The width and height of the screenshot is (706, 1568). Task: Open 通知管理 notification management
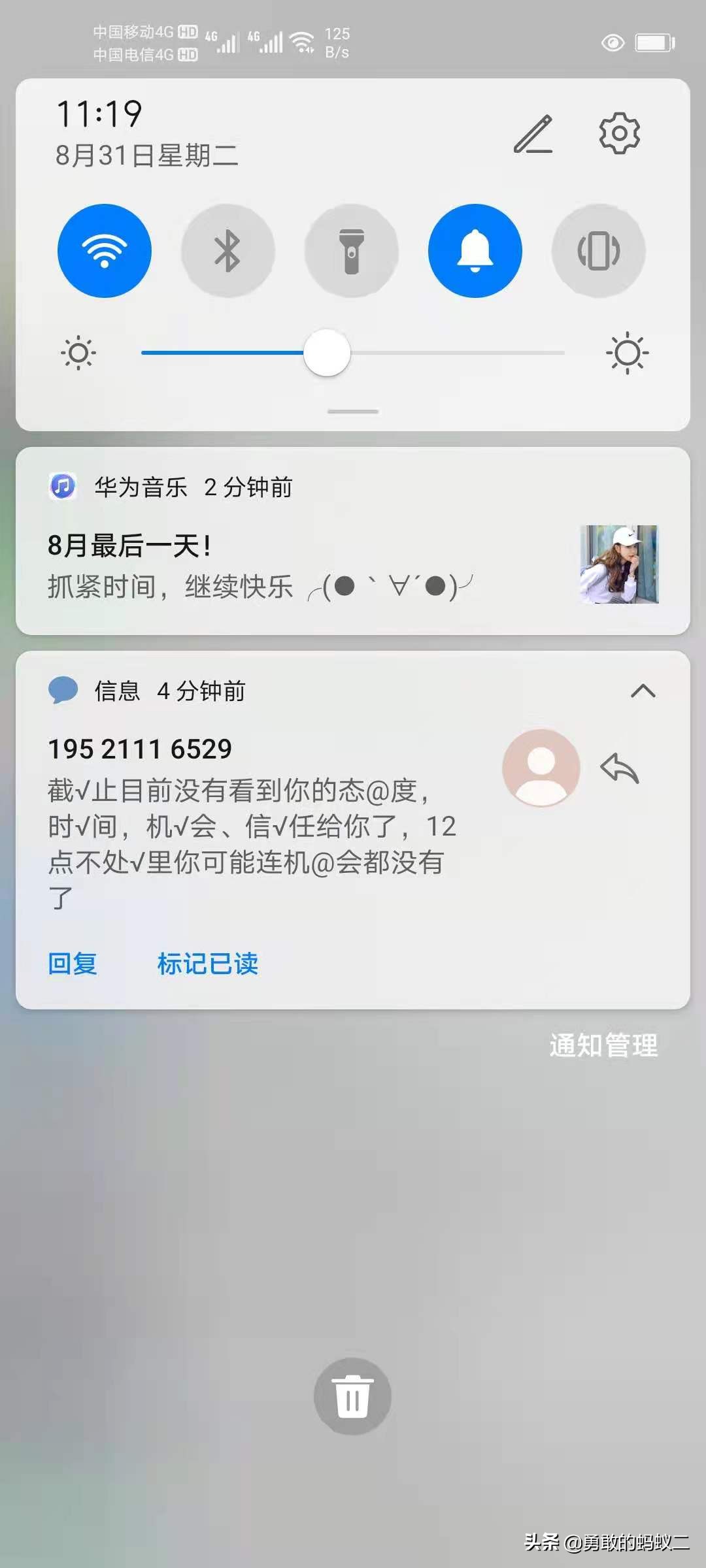(x=603, y=1041)
